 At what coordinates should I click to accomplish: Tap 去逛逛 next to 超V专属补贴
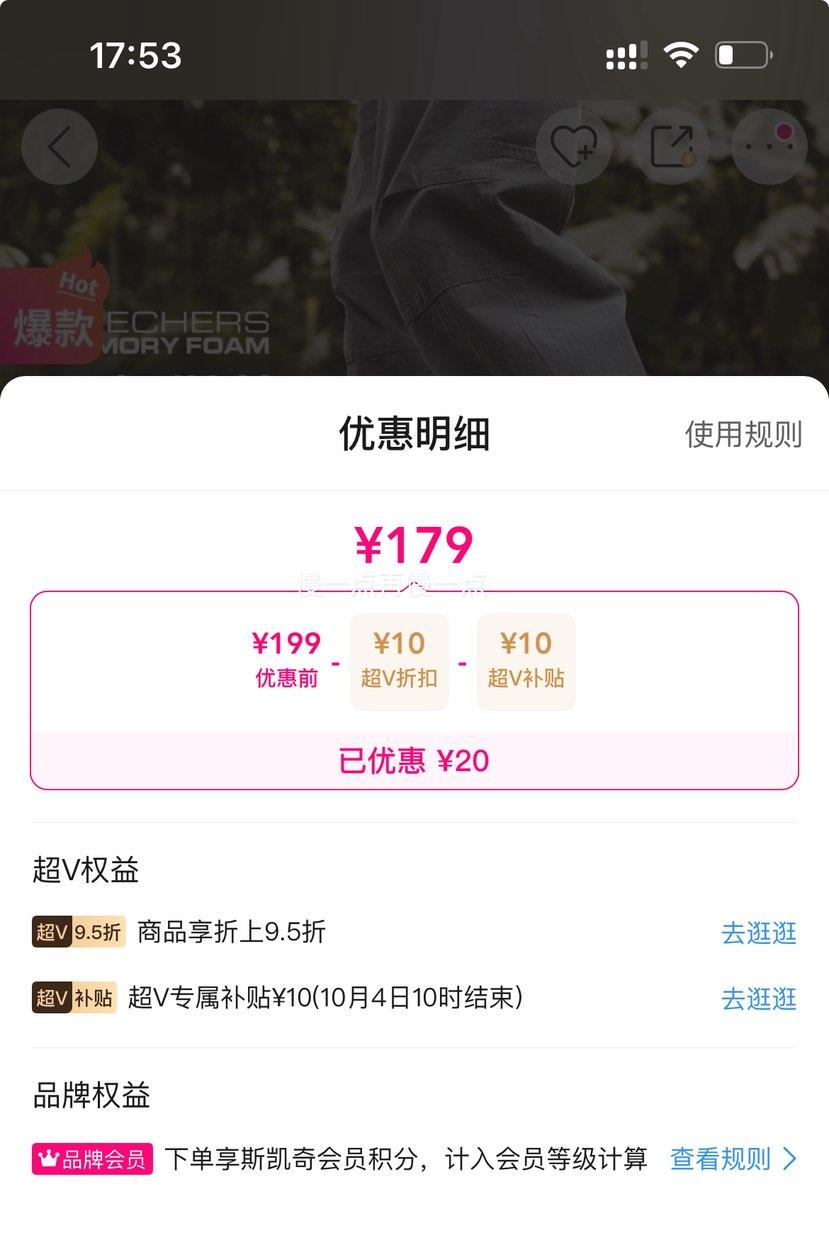(758, 998)
